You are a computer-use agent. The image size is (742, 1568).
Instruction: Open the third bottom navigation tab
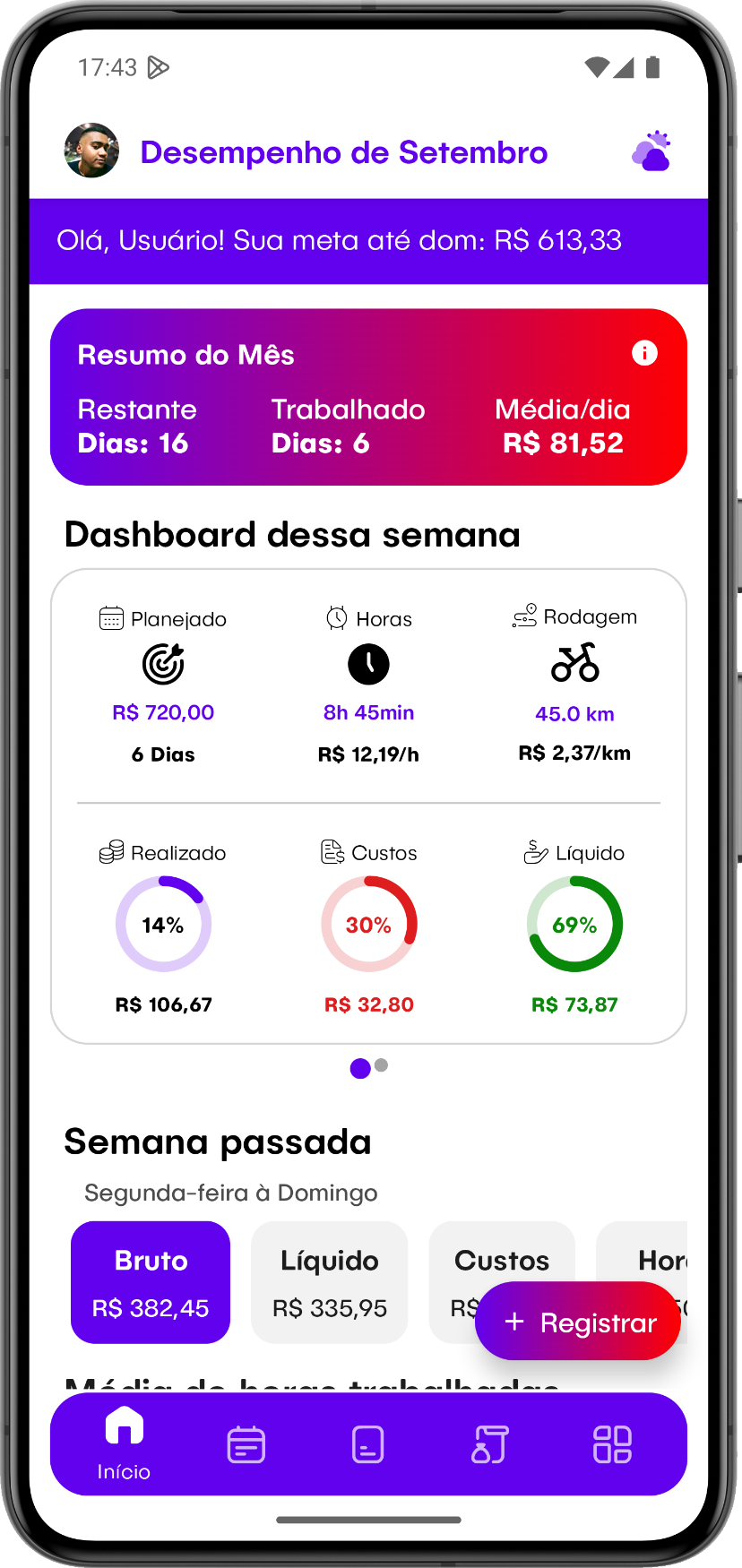click(368, 1444)
